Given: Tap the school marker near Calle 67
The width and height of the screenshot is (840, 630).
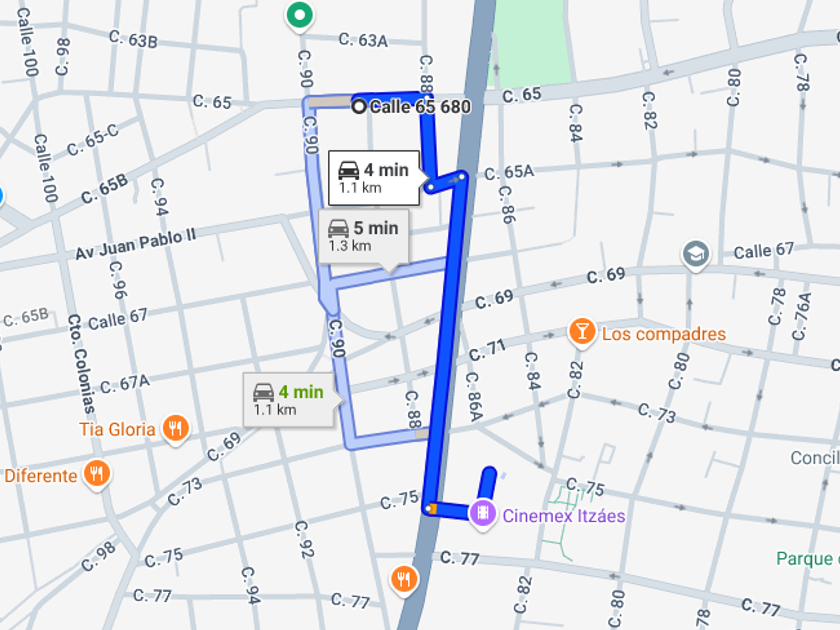Looking at the screenshot, I should [x=695, y=254].
